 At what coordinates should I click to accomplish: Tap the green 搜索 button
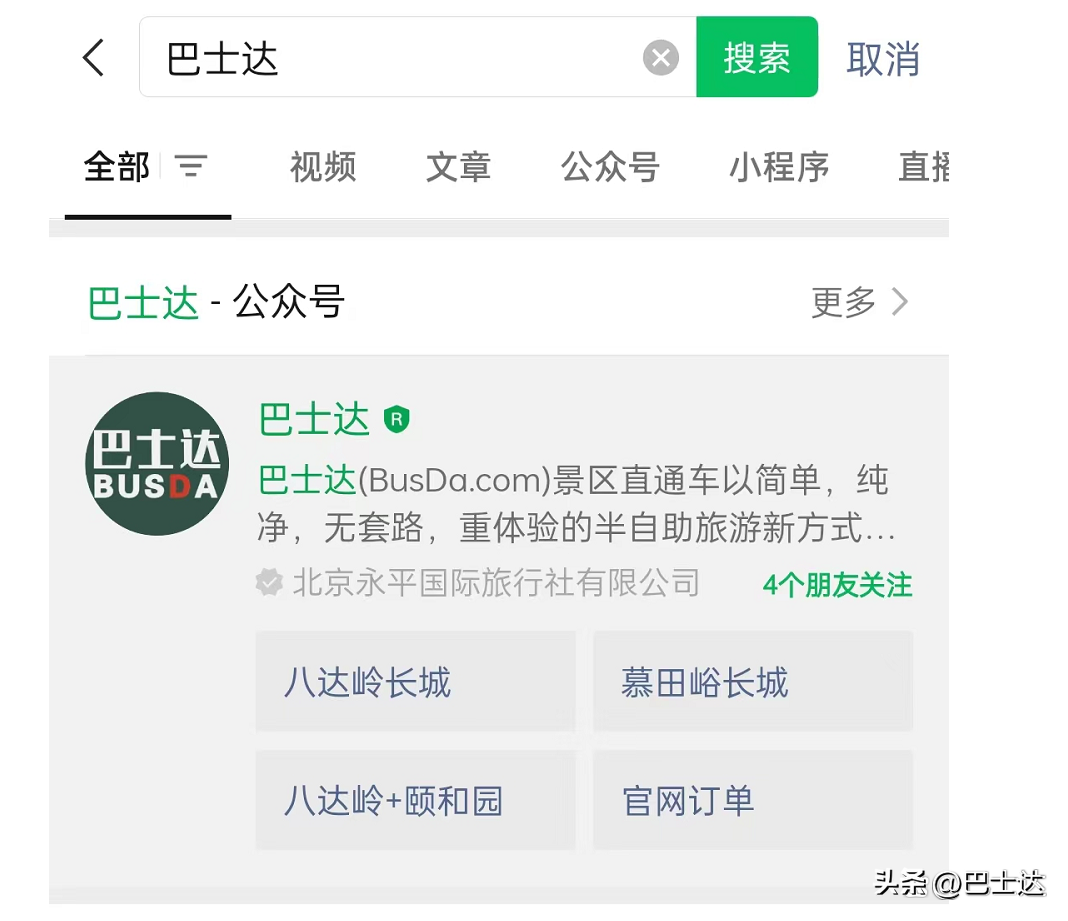pos(757,58)
